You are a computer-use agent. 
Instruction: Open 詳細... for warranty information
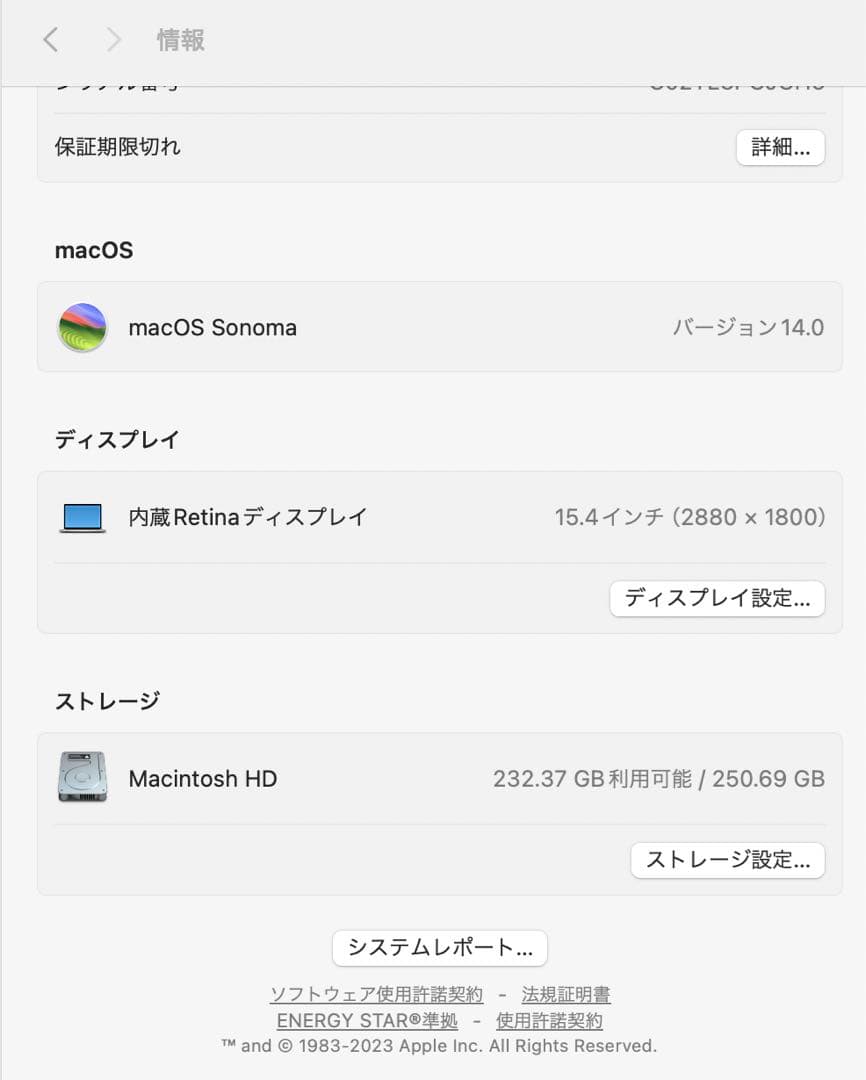(779, 147)
